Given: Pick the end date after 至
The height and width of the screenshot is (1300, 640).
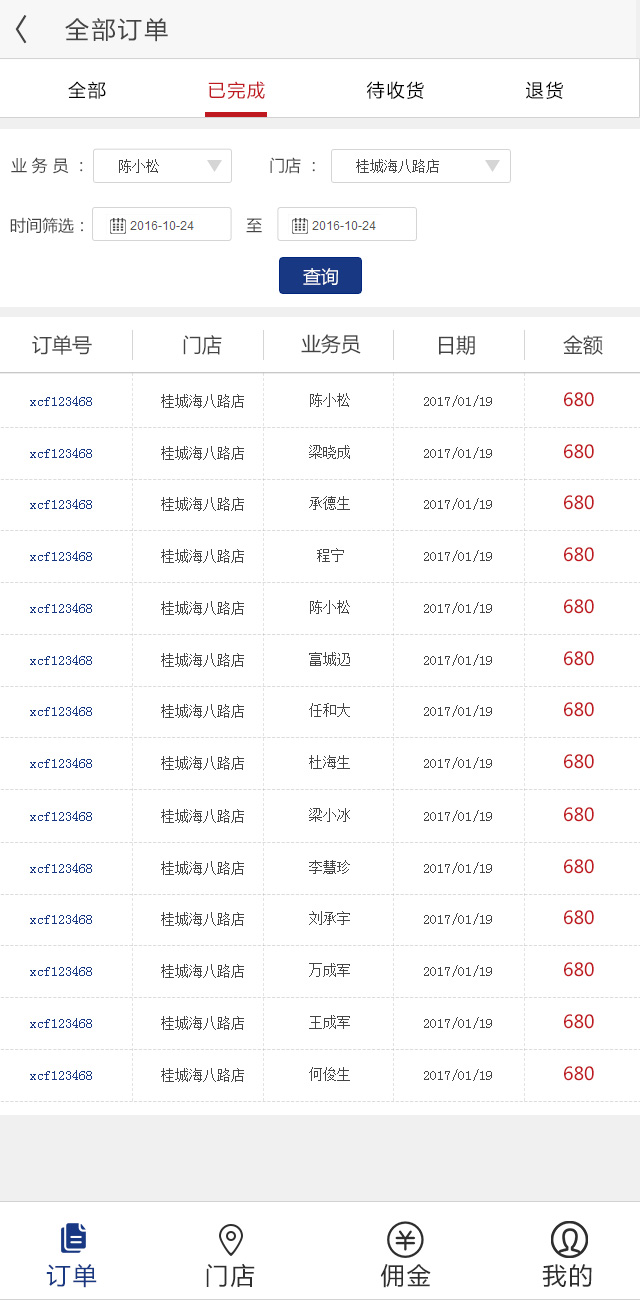Looking at the screenshot, I should point(346,225).
